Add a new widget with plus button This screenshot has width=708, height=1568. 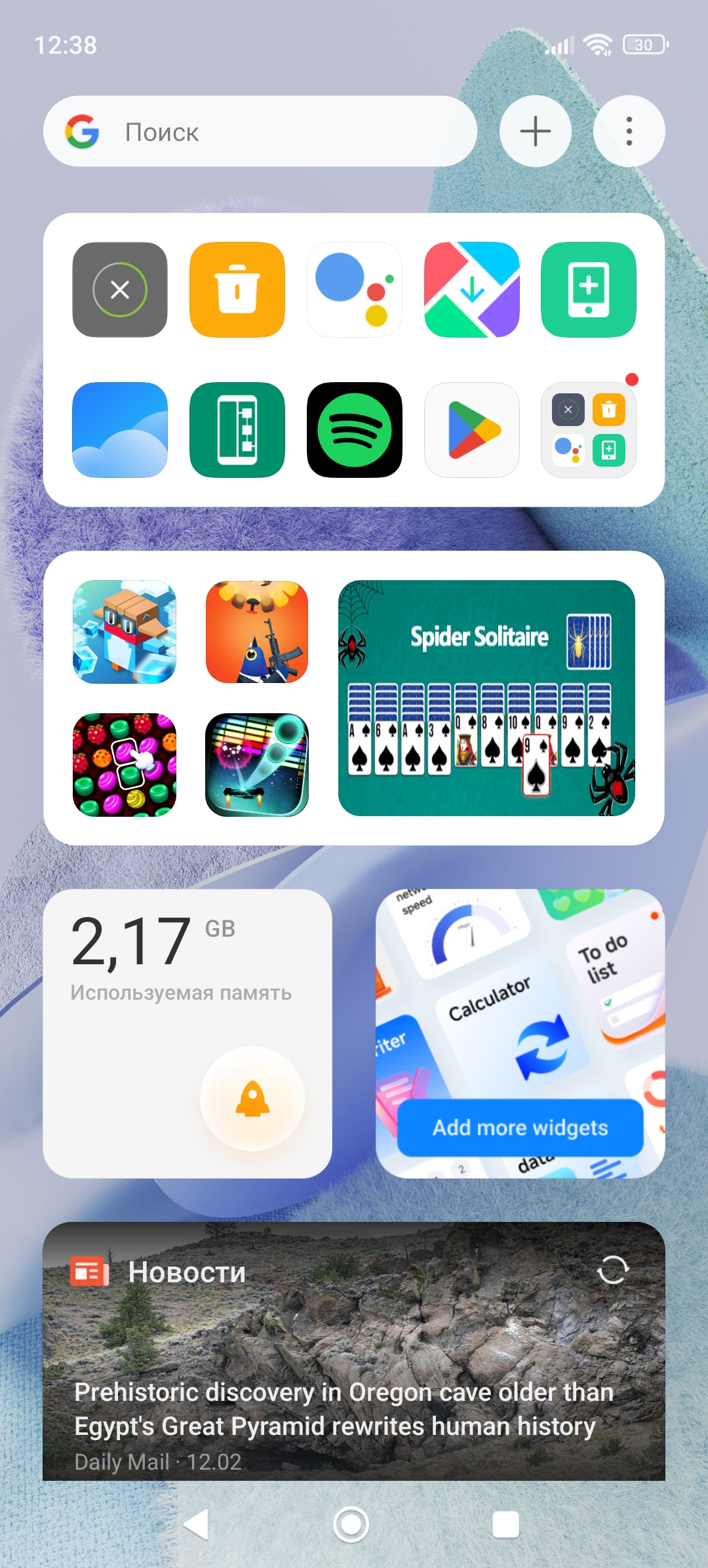535,131
